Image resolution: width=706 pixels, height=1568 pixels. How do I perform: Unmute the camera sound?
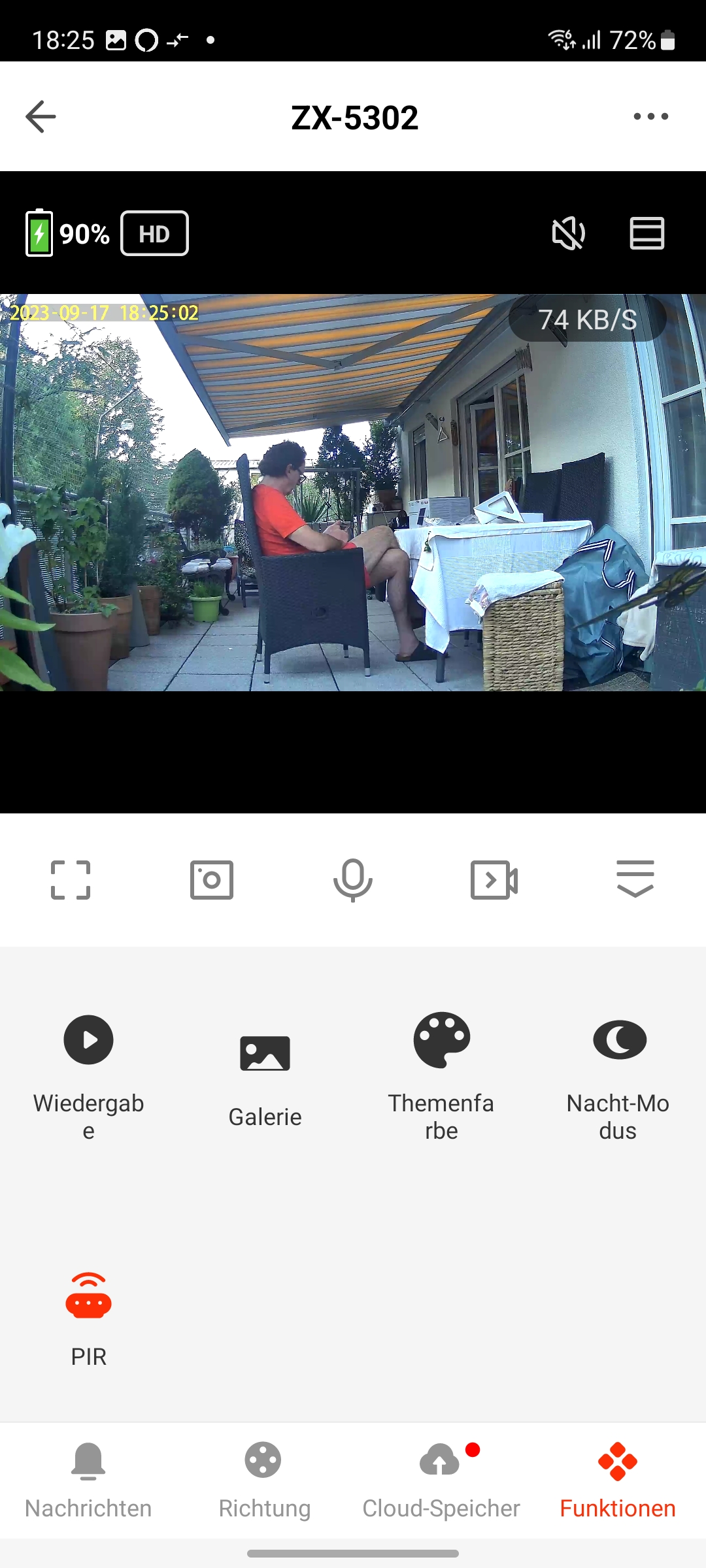point(568,233)
